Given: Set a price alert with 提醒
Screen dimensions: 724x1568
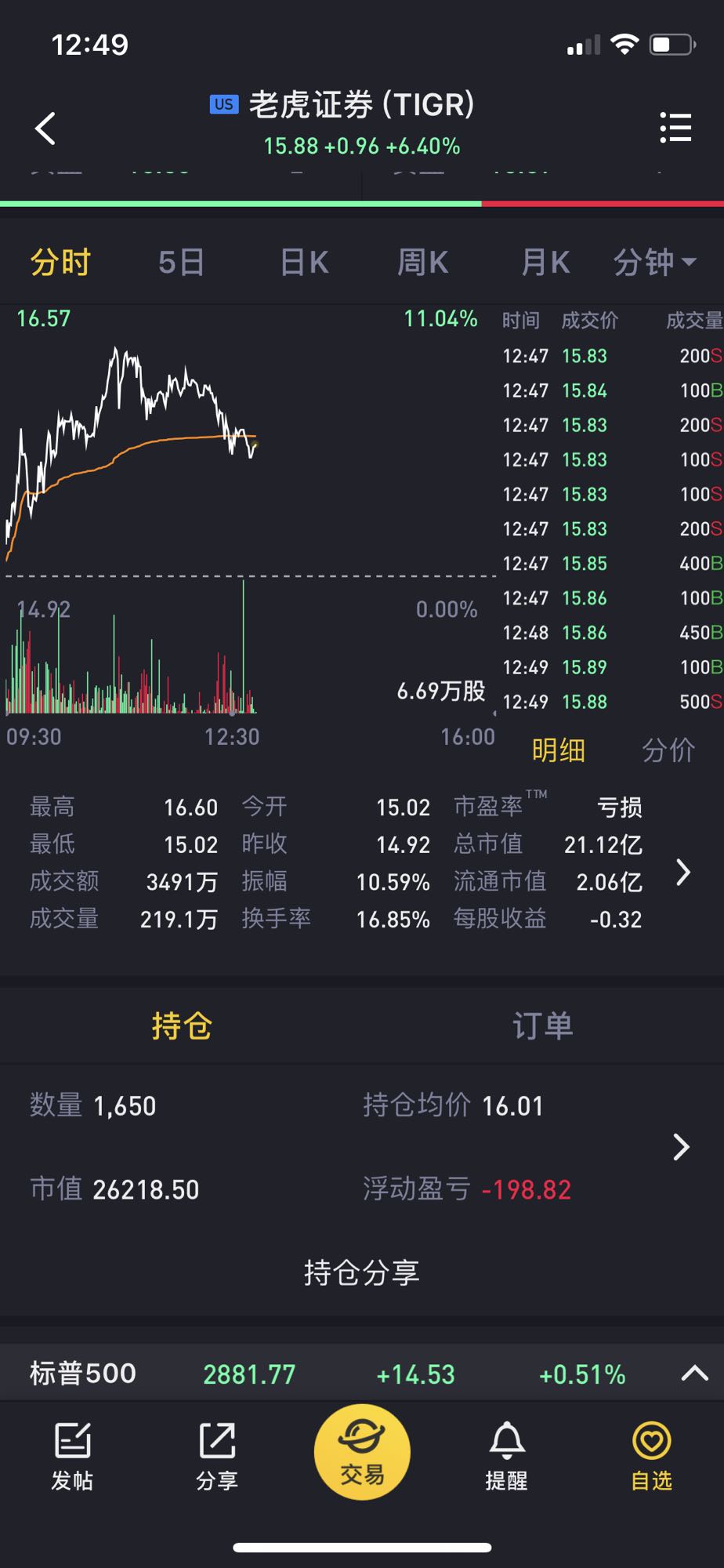Looking at the screenshot, I should coord(507,1457).
